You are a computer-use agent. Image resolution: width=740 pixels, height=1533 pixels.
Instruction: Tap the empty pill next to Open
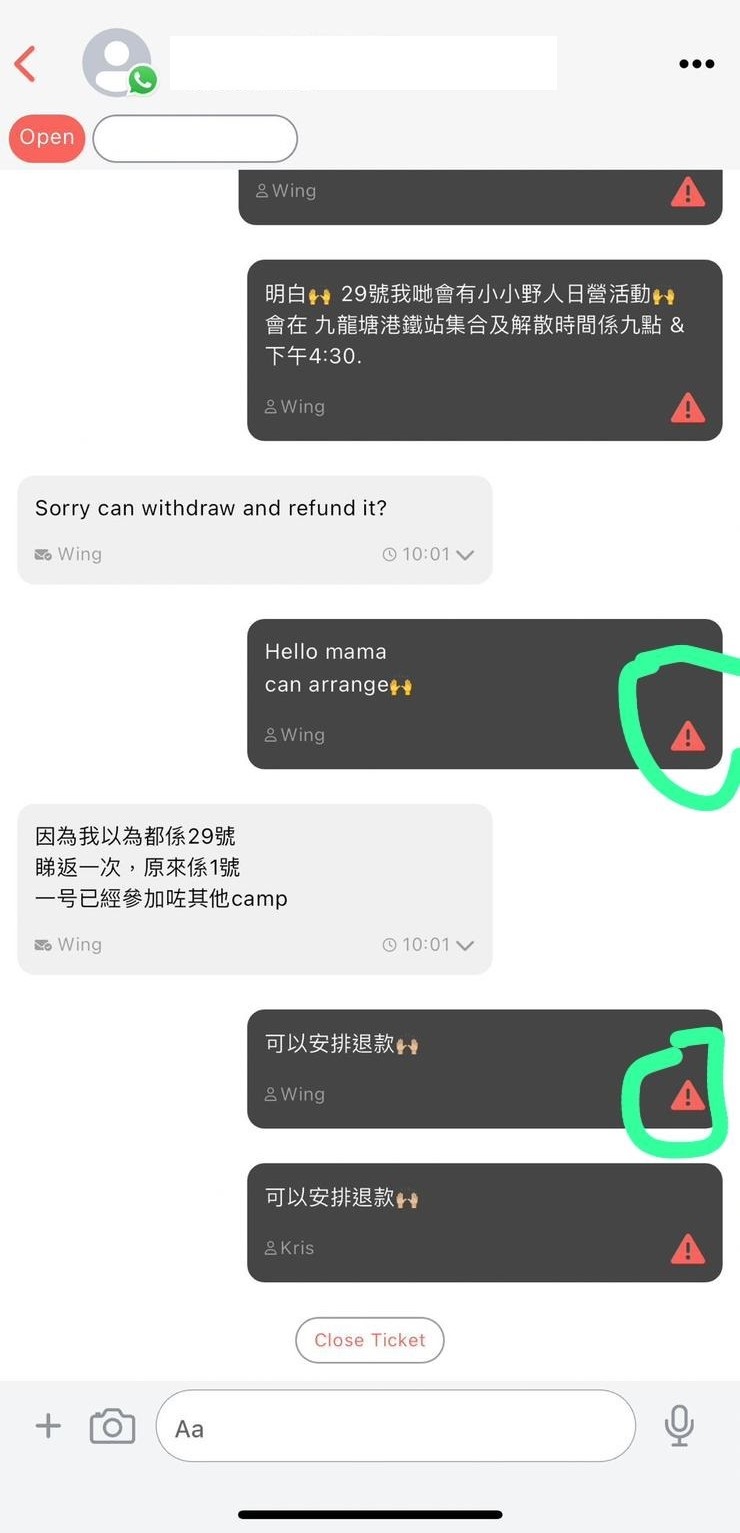[x=195, y=139]
